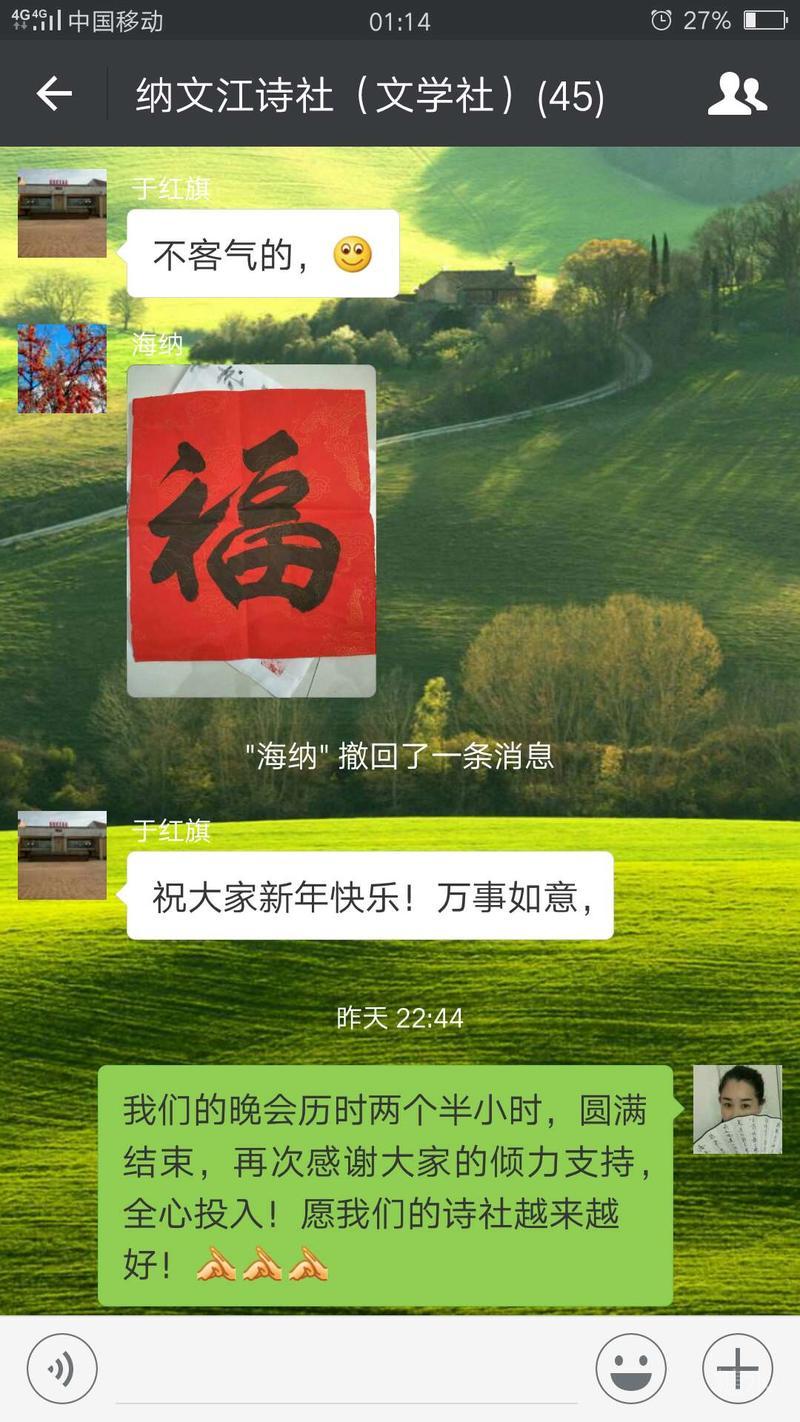Open the group members info icon
This screenshot has width=800, height=1422.
point(737,95)
